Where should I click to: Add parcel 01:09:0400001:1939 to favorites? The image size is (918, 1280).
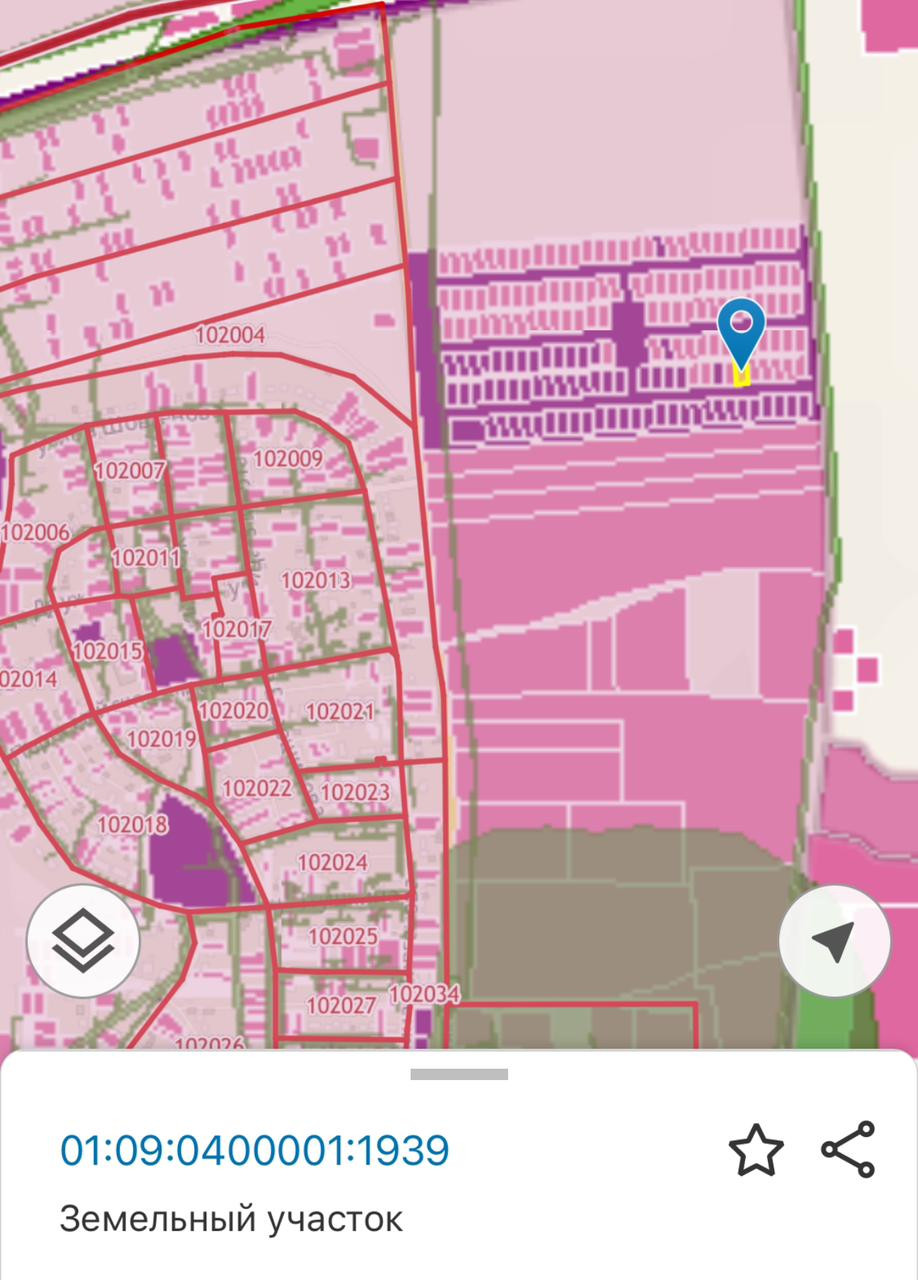pyautogui.click(x=756, y=1150)
